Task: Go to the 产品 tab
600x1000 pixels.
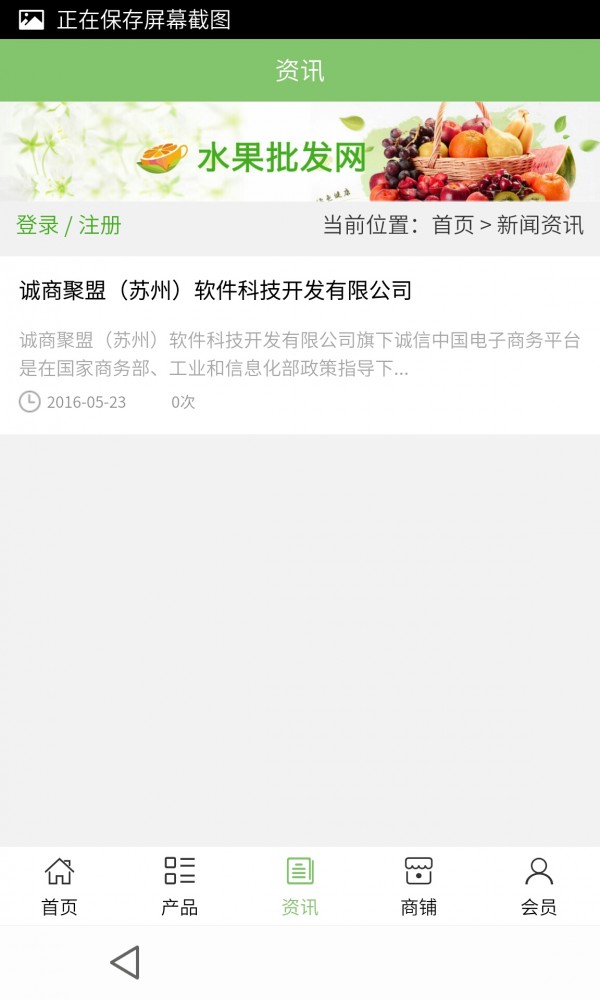Action: tap(180, 886)
